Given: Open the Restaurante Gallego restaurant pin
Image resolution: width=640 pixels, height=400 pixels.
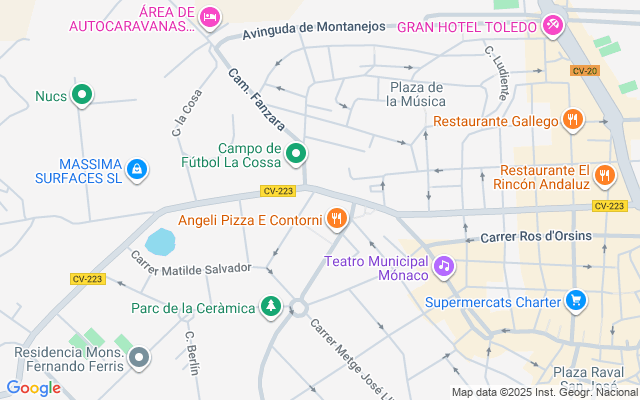Looking at the screenshot, I should (573, 120).
